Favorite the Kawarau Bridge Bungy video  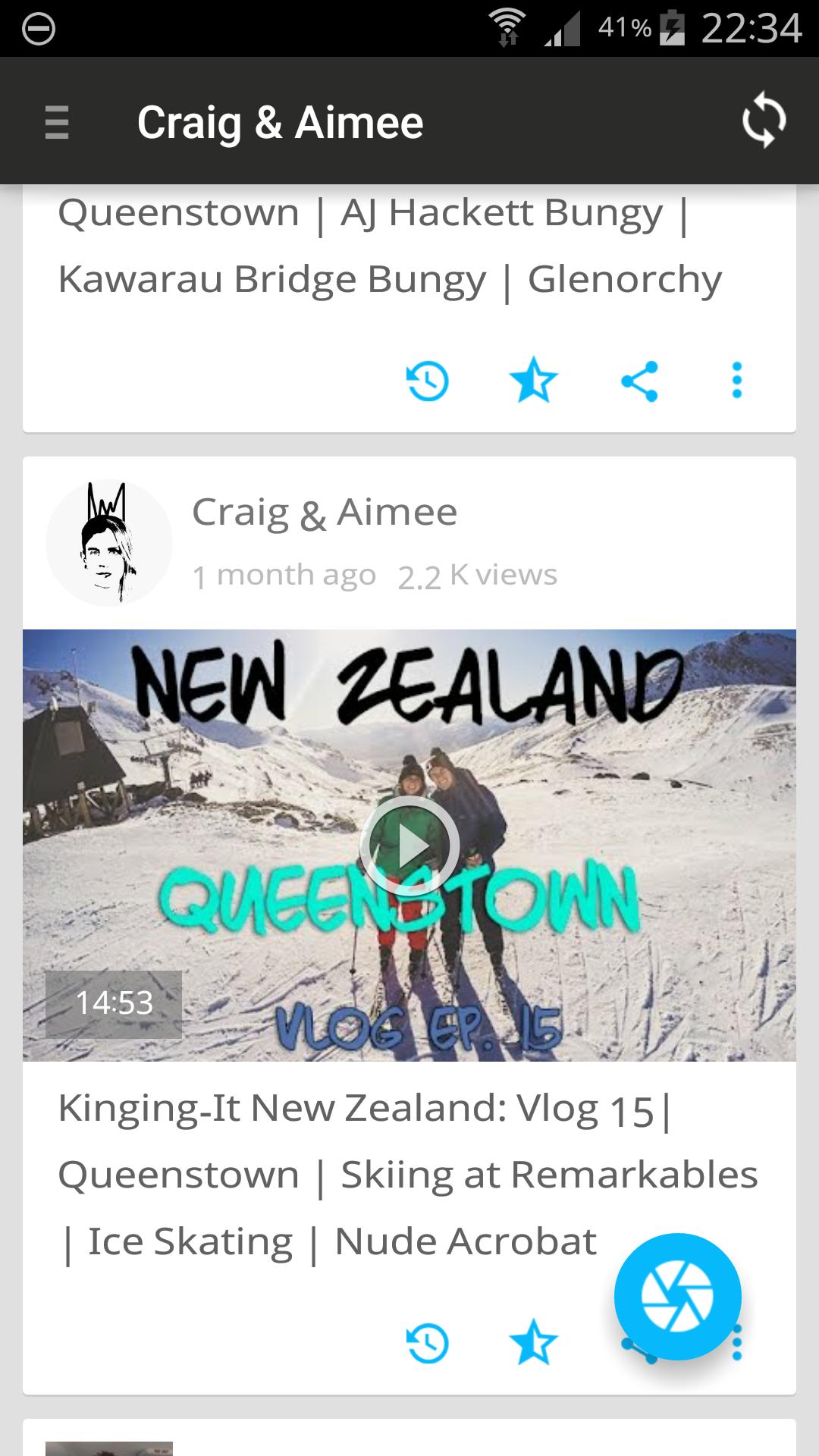[533, 381]
